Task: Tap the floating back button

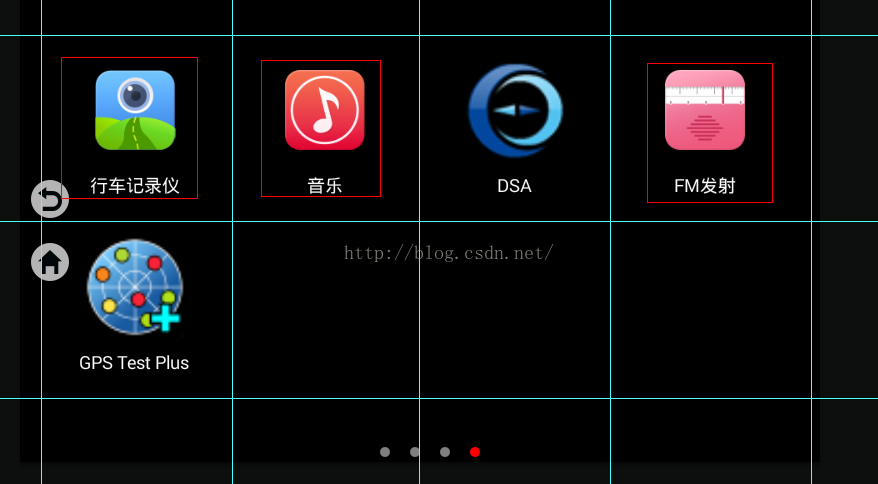Action: tap(49, 199)
